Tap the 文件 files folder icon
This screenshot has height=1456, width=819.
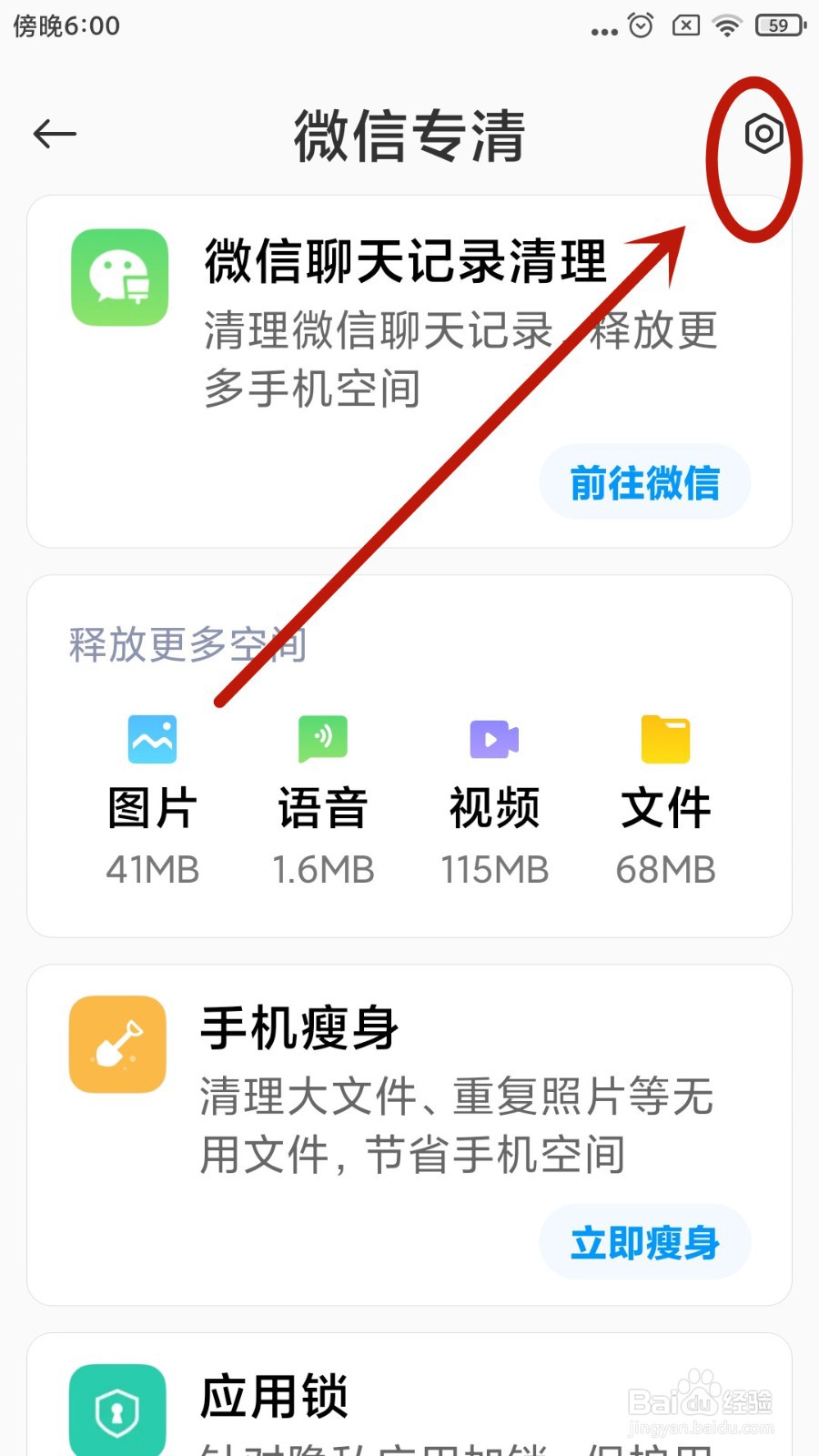coord(664,739)
